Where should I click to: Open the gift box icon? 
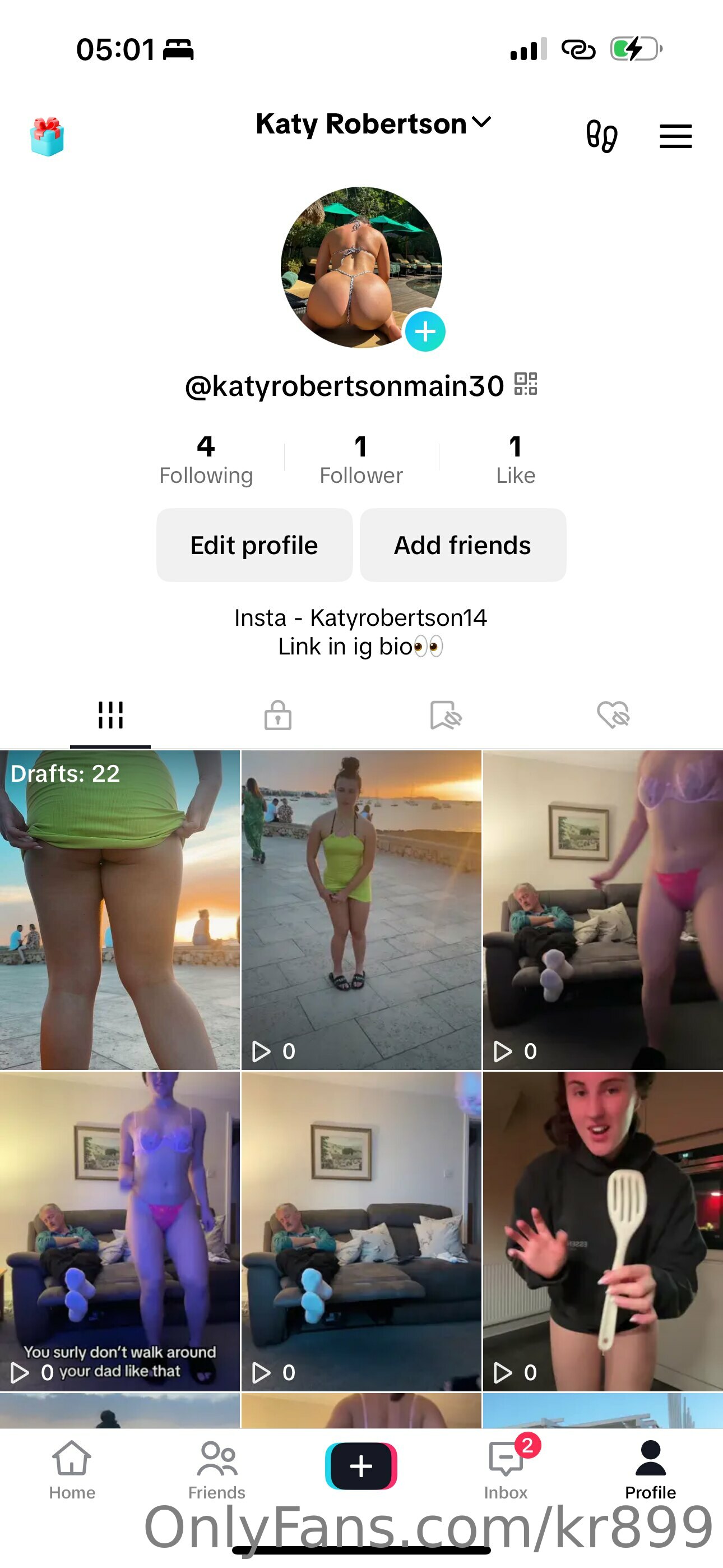(x=47, y=136)
